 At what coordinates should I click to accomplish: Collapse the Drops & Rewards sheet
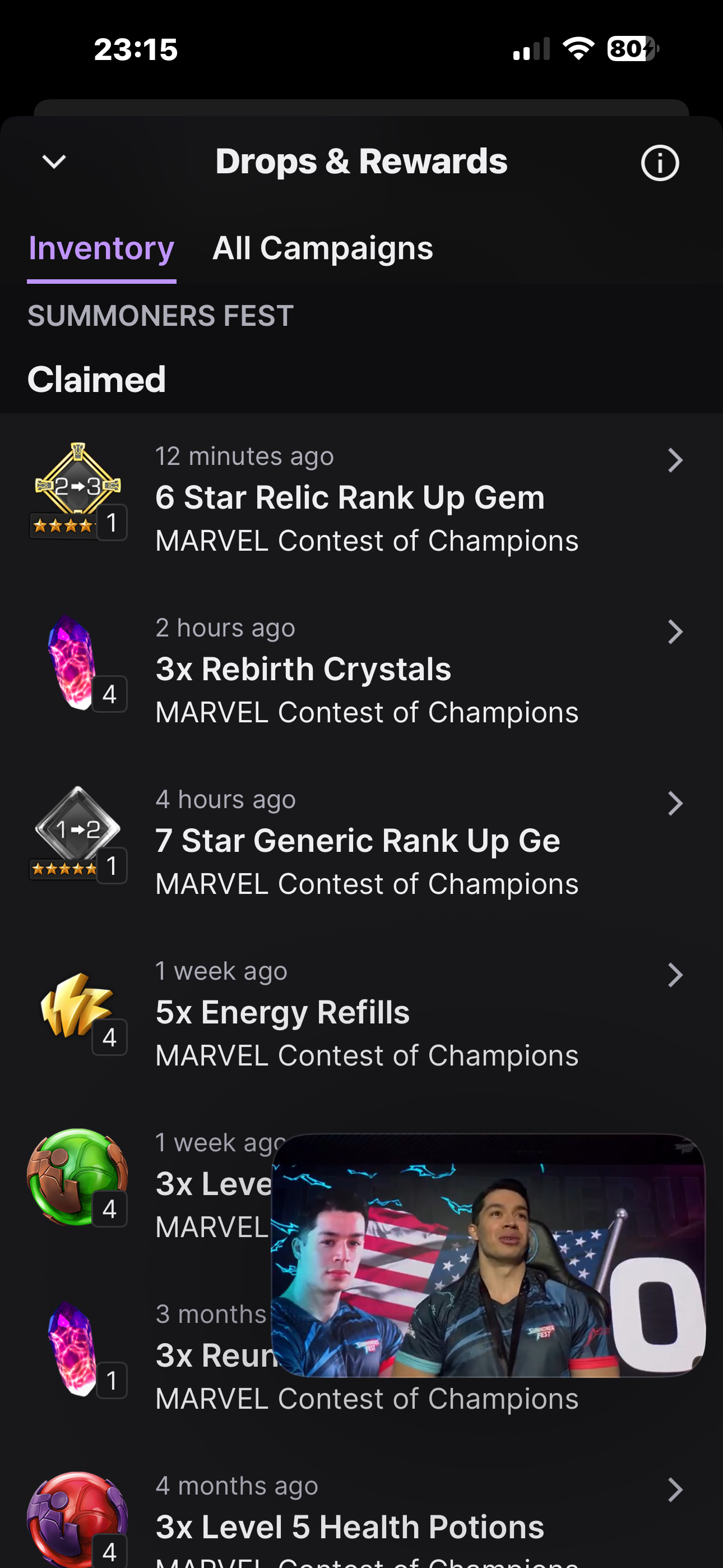click(54, 162)
